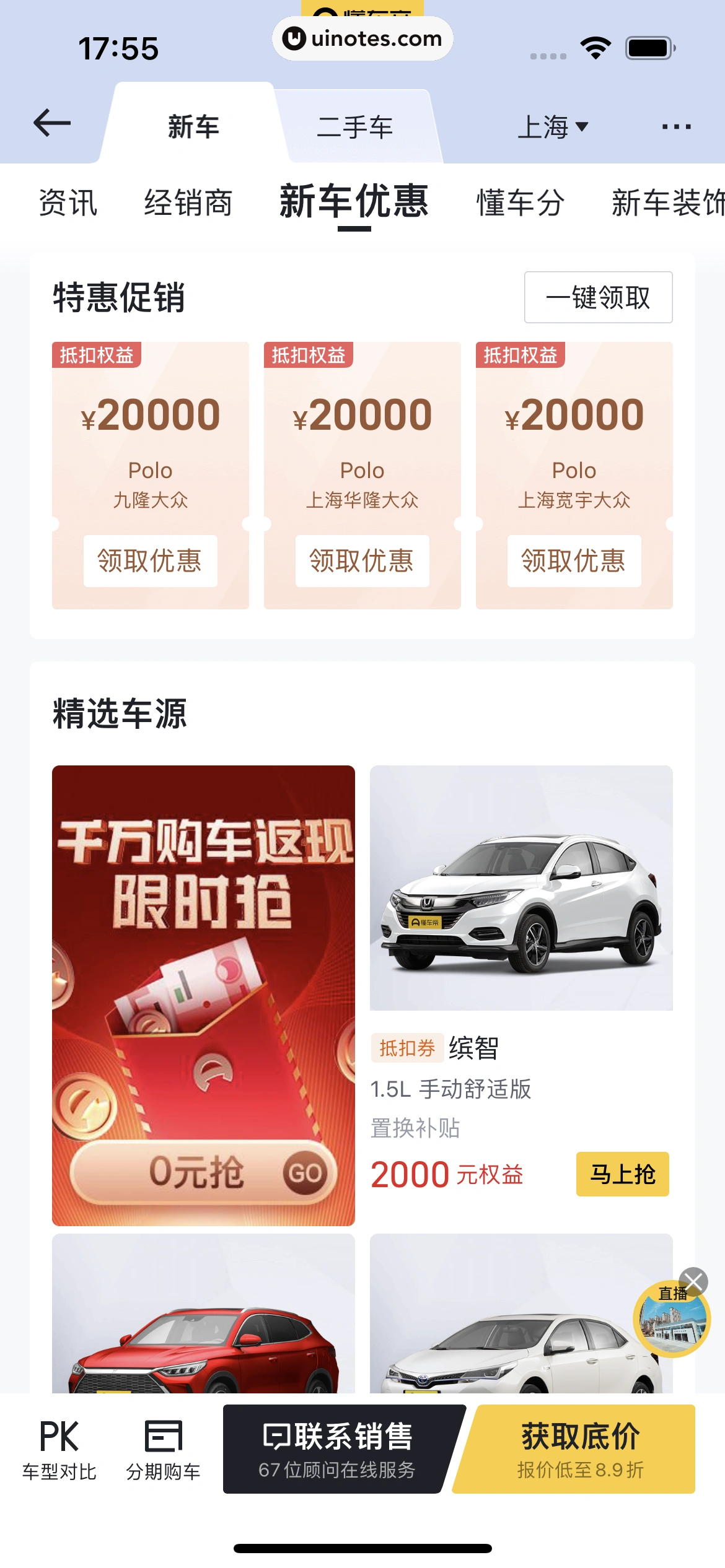Tap 获取底价 to get lowest price
This screenshot has height=1568, width=725.
click(x=579, y=1449)
